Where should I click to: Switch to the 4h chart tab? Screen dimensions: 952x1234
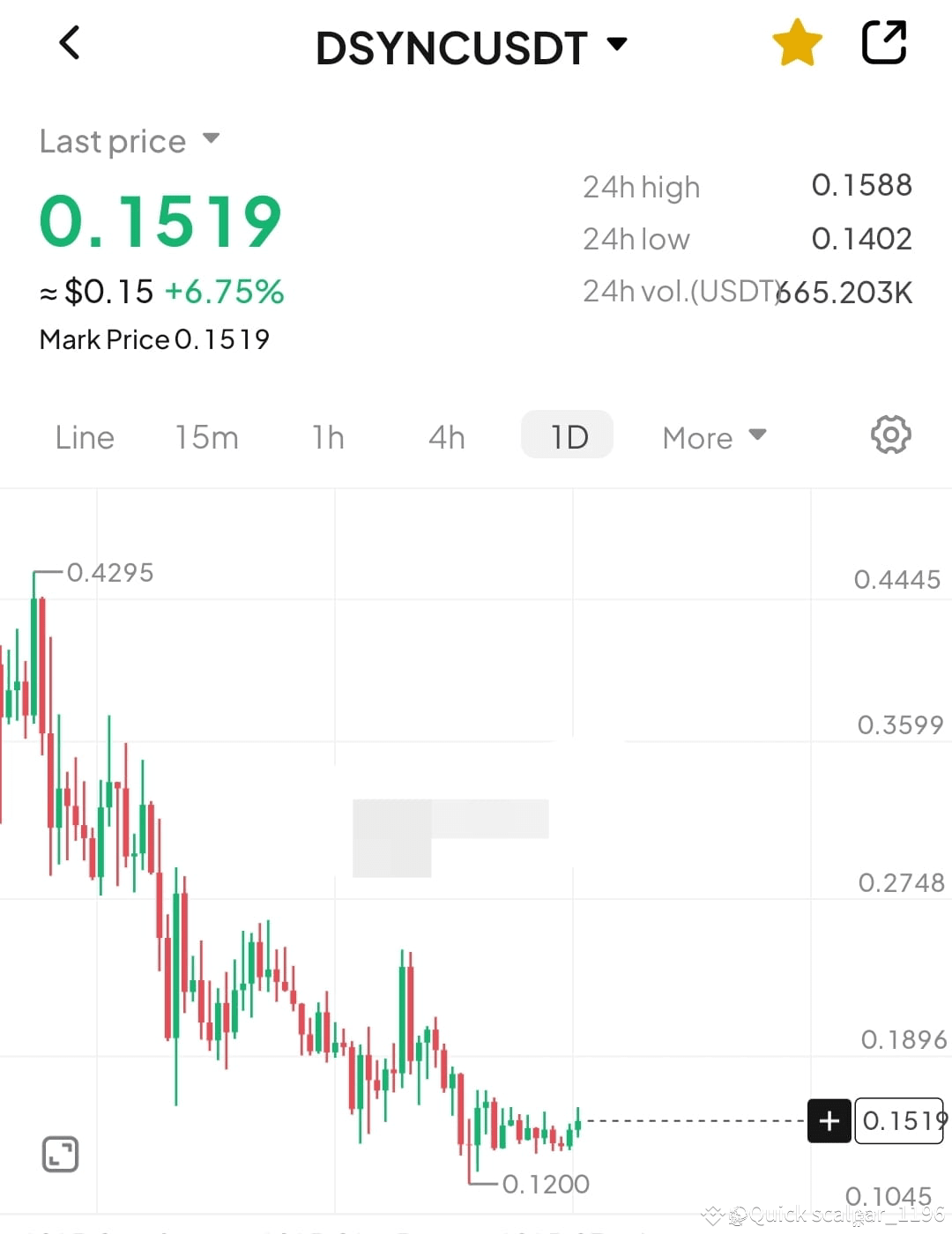click(446, 436)
